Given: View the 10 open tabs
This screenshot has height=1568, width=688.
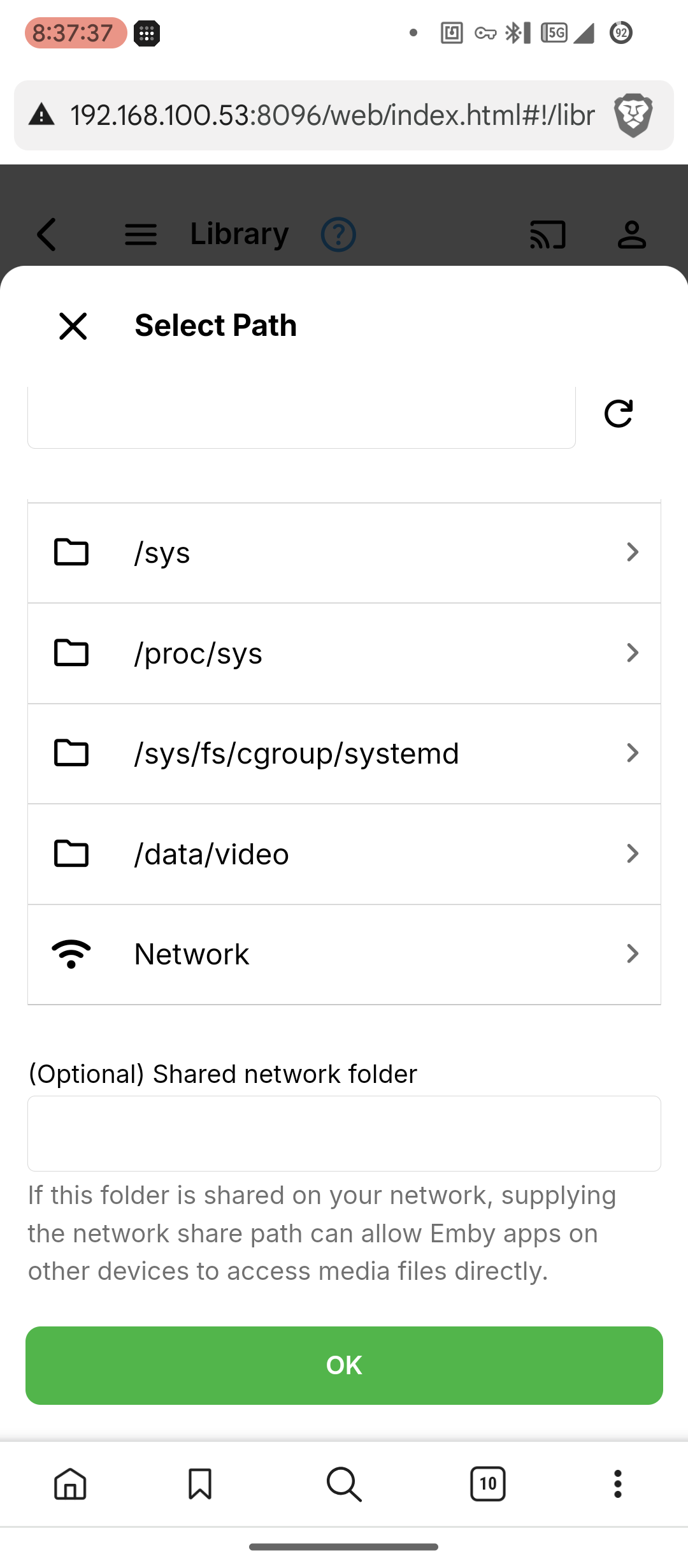Looking at the screenshot, I should [x=488, y=1484].
